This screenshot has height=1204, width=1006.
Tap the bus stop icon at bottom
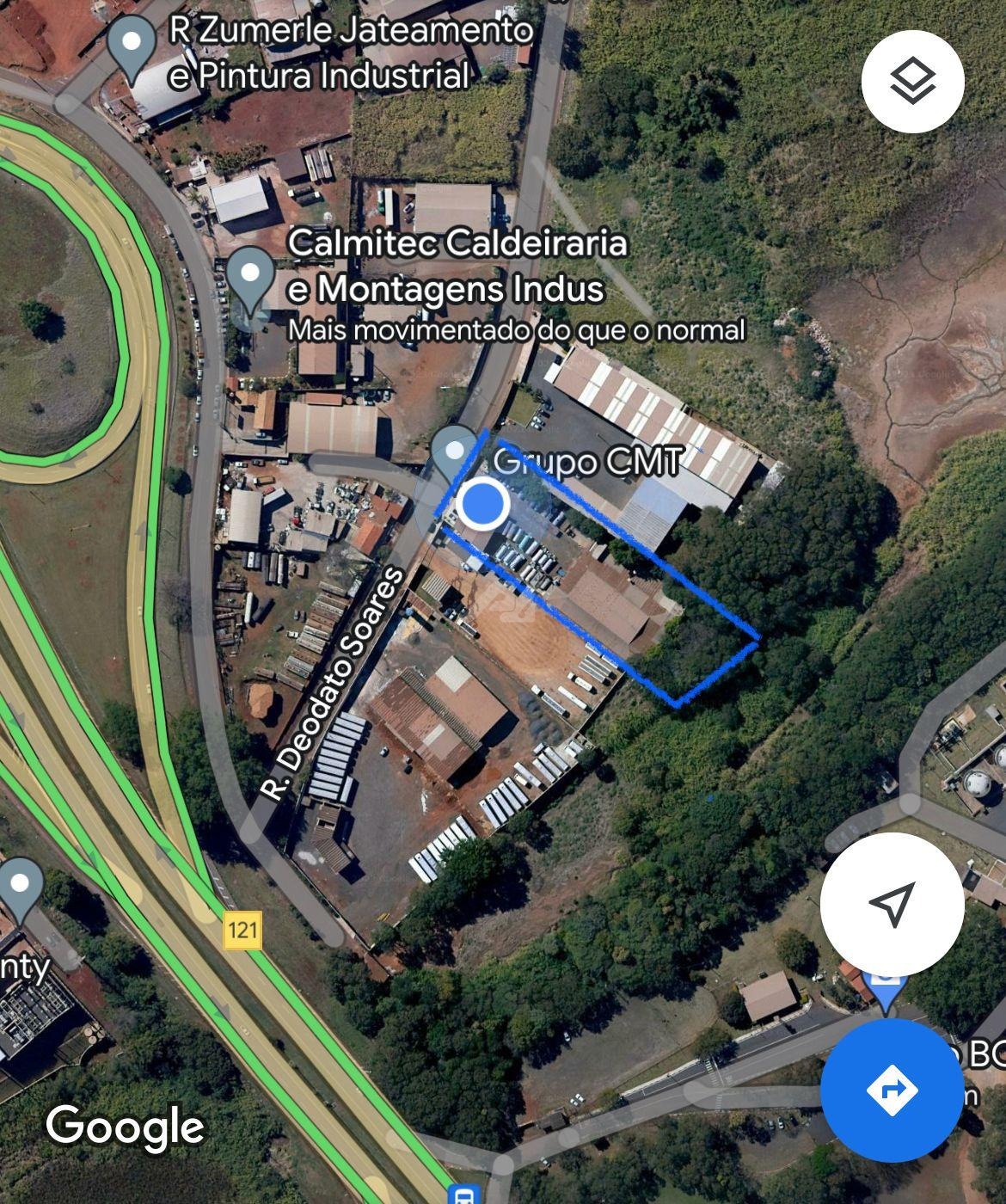(464, 1194)
